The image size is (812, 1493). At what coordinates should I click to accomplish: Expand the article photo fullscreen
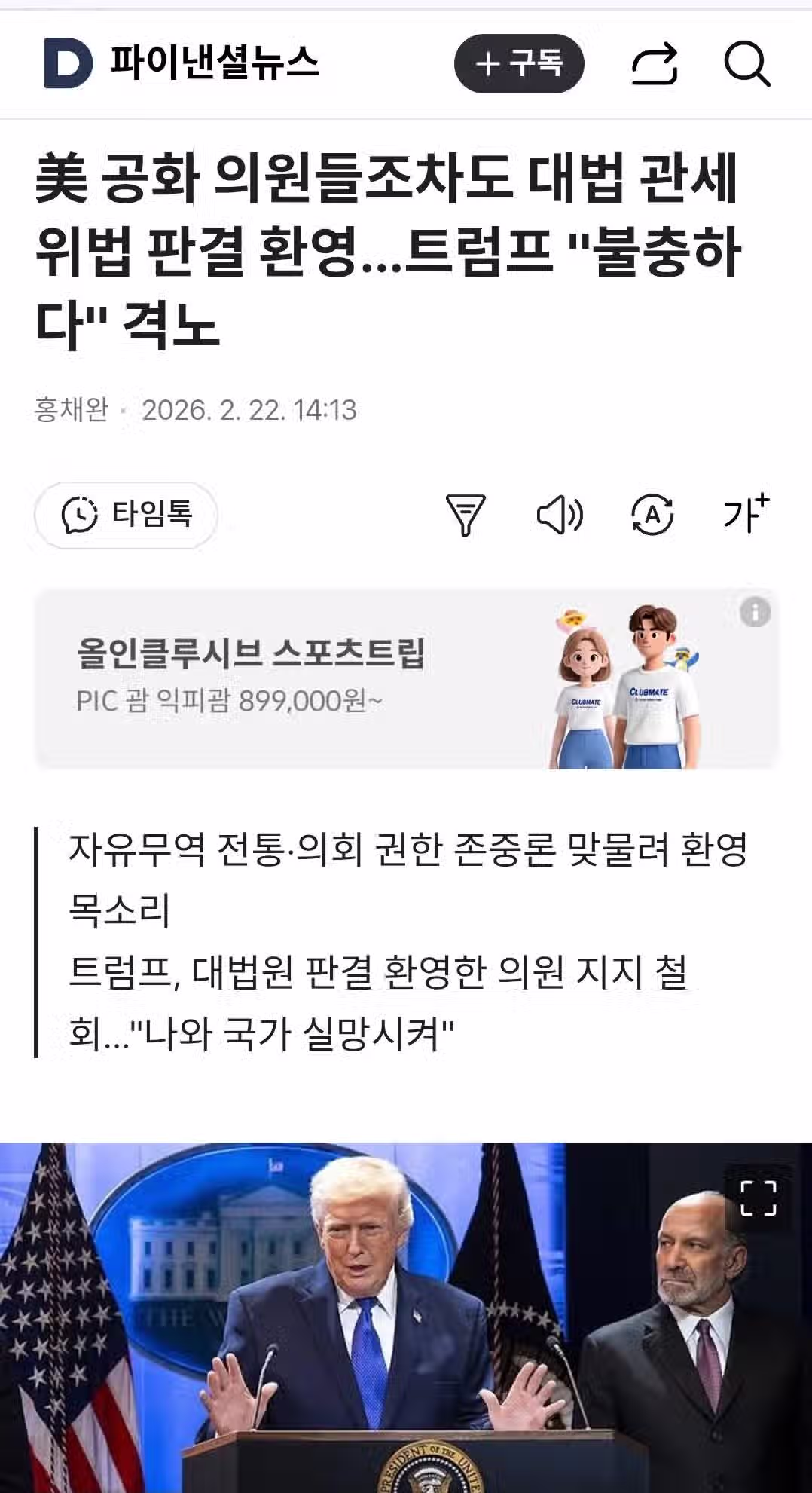click(758, 1198)
